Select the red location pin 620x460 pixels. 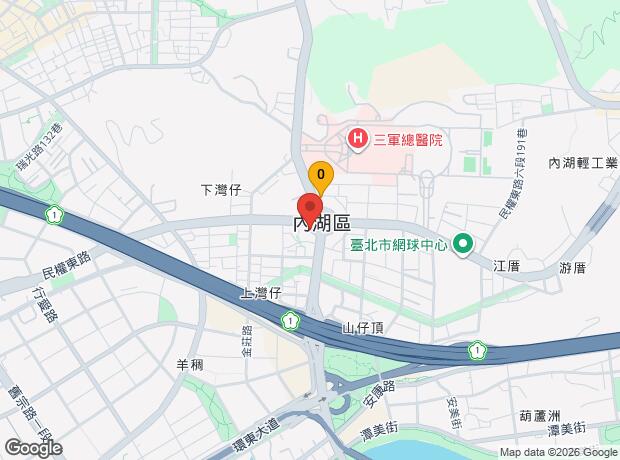pyautogui.click(x=310, y=210)
